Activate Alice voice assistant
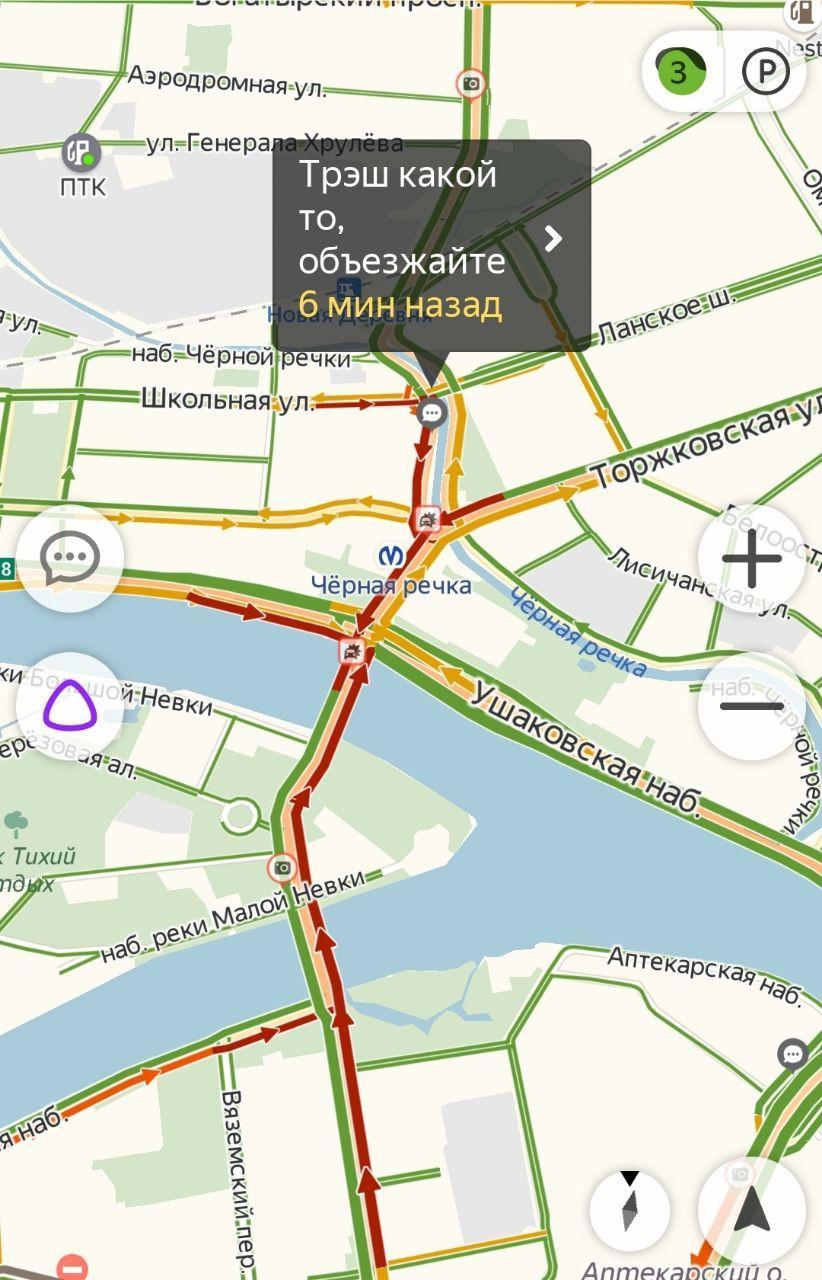 (70, 706)
